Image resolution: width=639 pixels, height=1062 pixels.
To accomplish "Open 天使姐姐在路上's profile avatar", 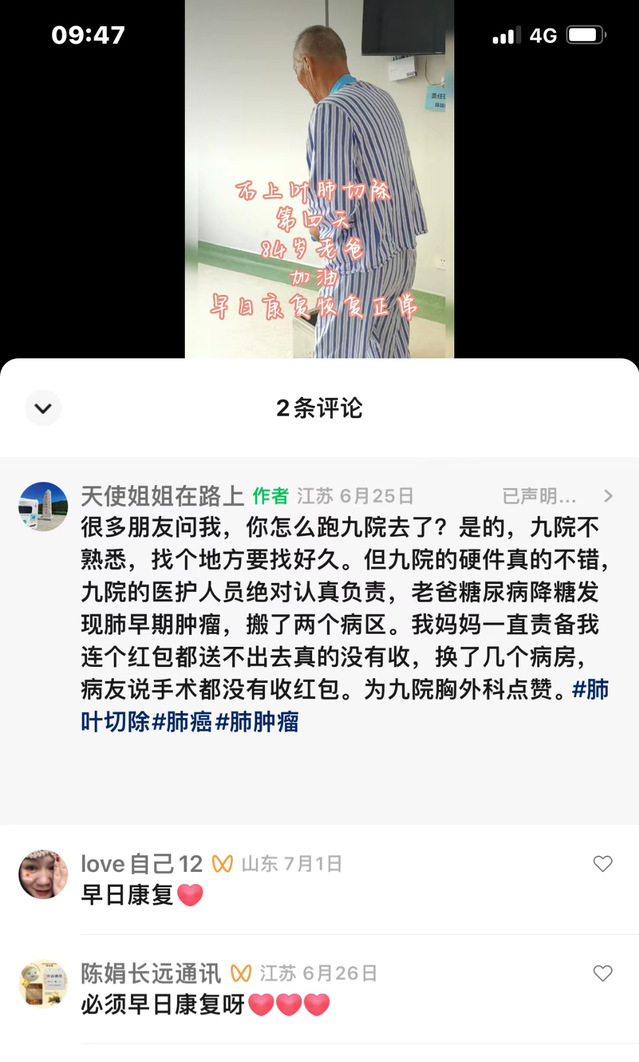I will [x=43, y=506].
